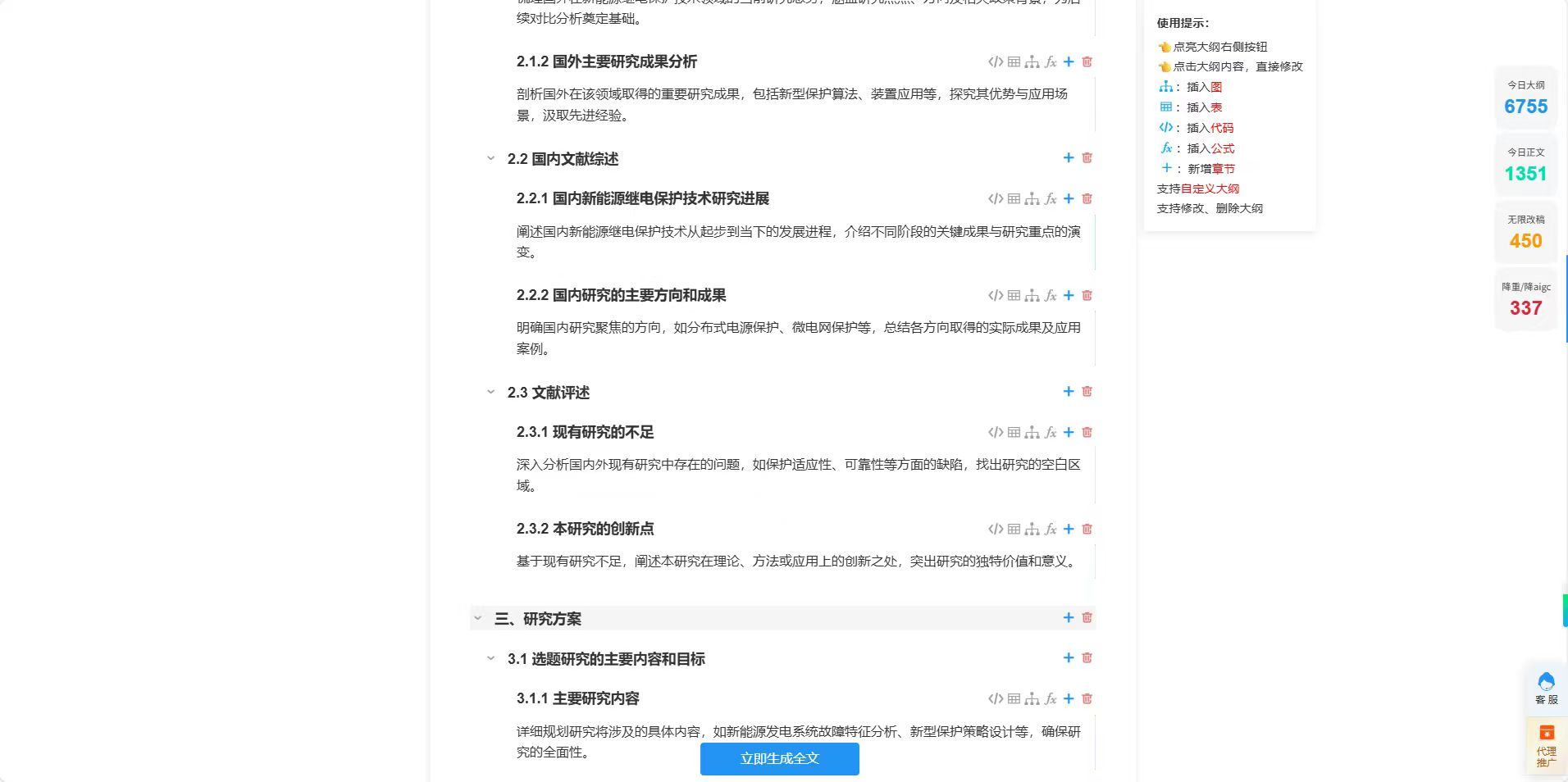
Task: Add a chapter under 三、研究方案
Action: pyautogui.click(x=1069, y=618)
